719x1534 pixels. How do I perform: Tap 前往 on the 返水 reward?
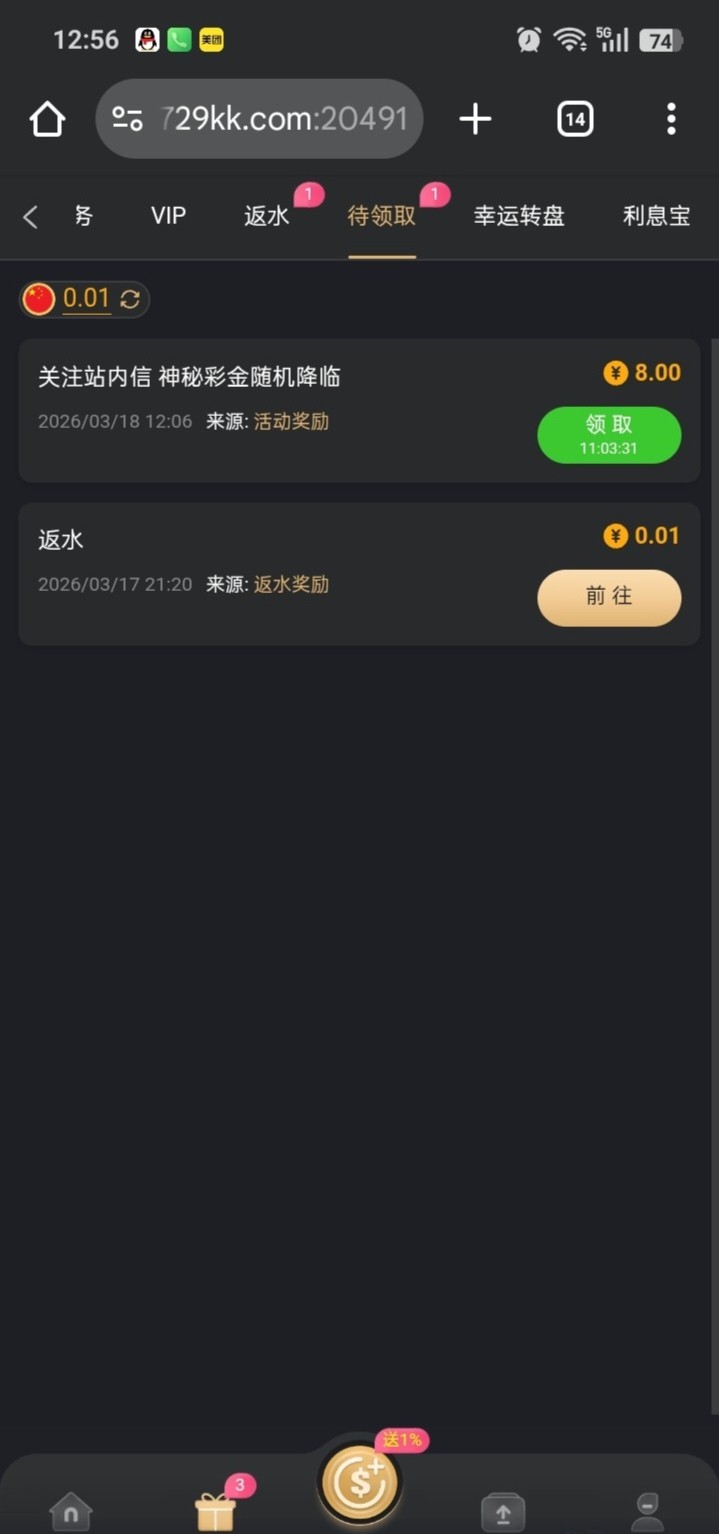point(609,597)
